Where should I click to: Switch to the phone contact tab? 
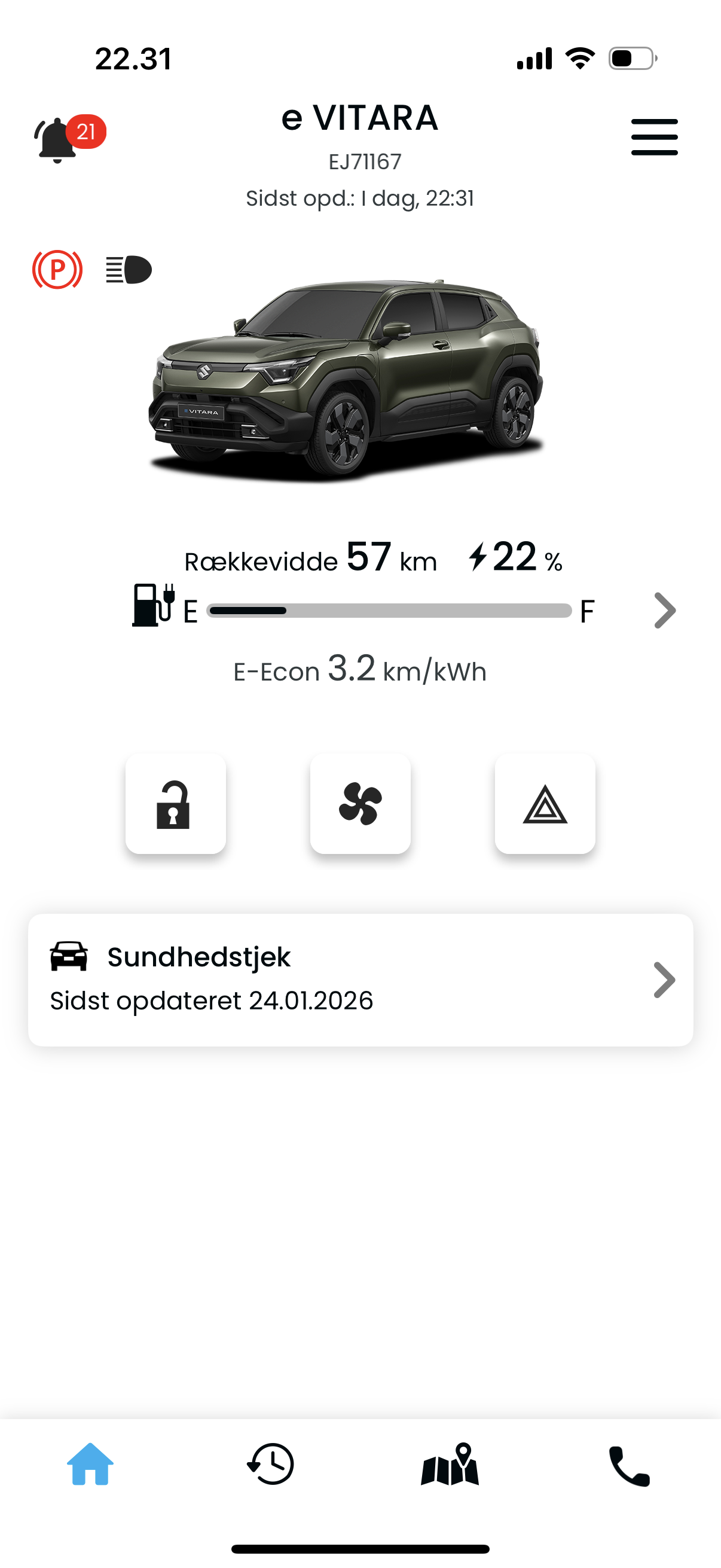click(629, 1466)
